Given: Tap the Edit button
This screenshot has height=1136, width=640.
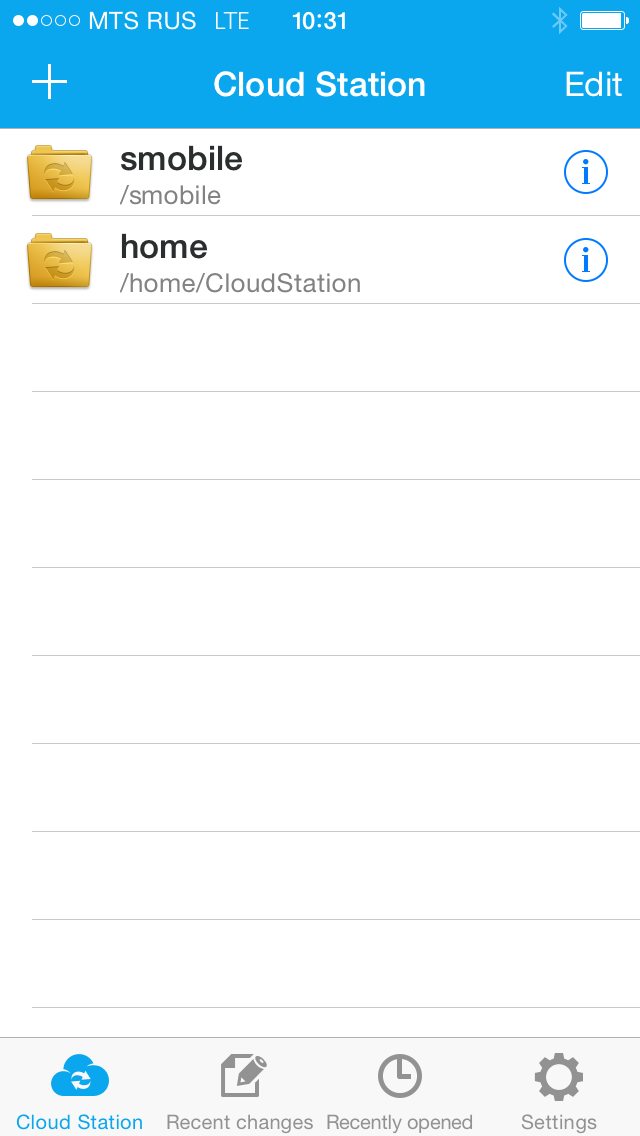Looking at the screenshot, I should pos(593,84).
